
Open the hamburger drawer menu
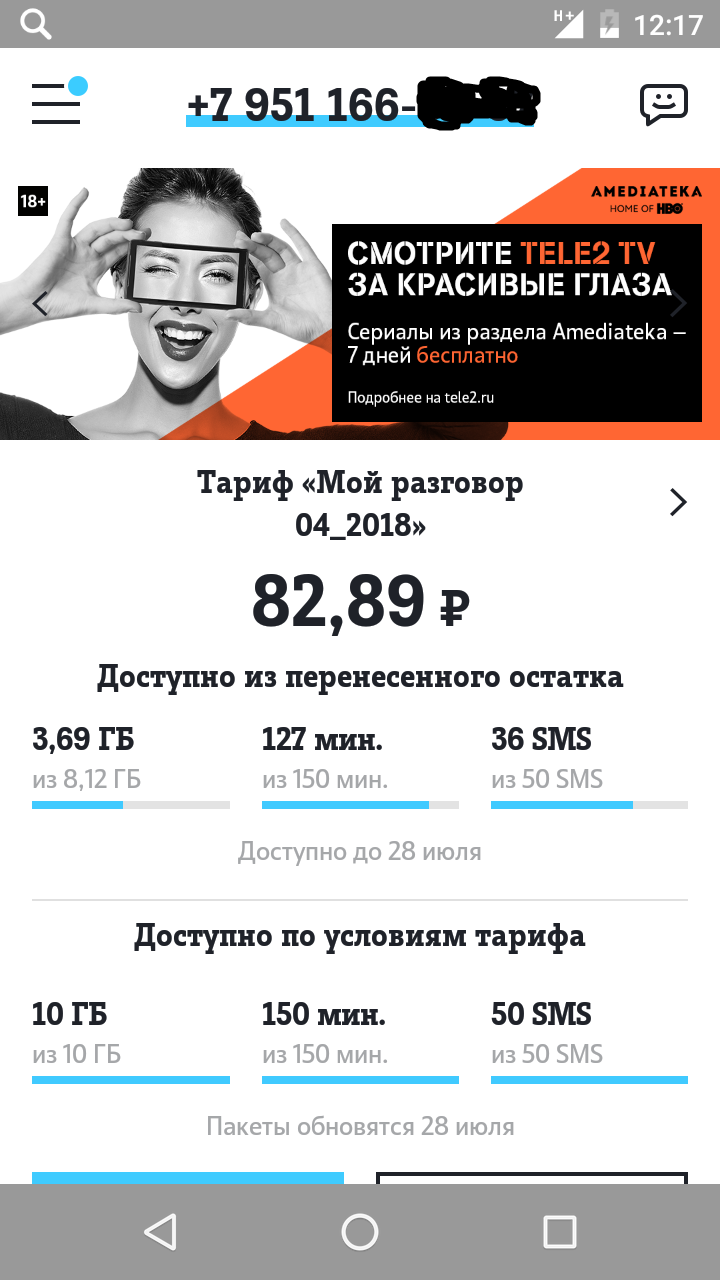[56, 103]
